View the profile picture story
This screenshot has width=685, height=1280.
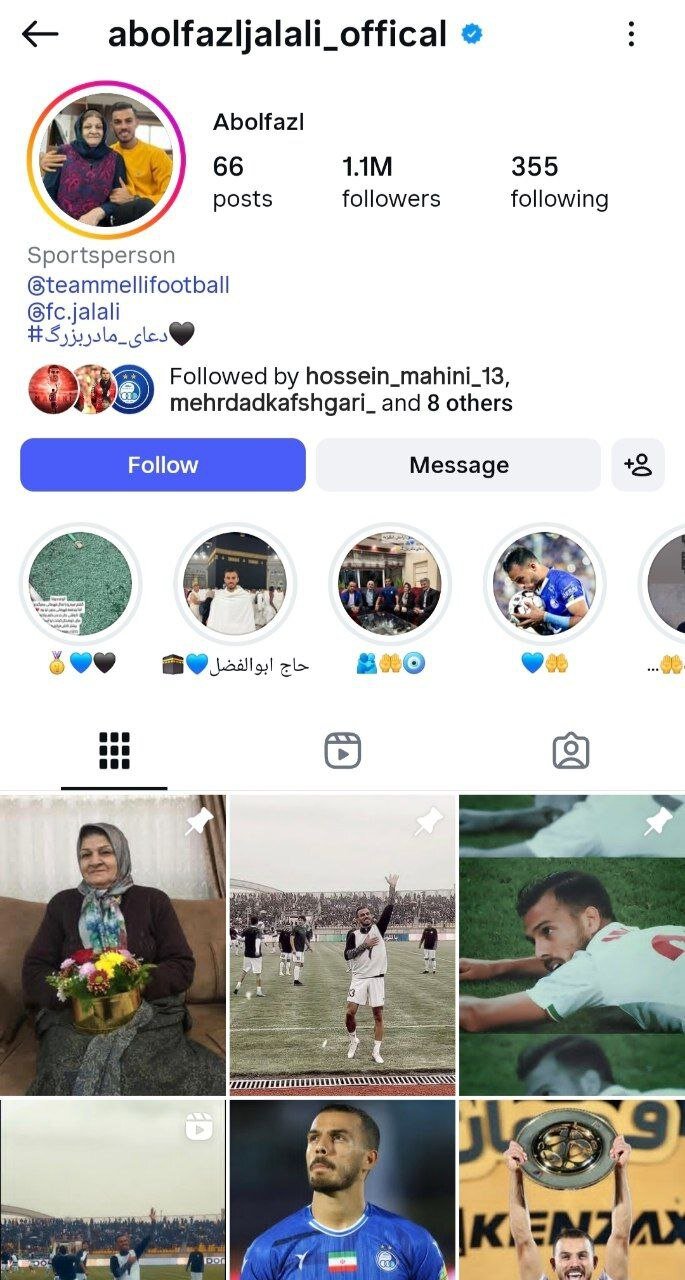coord(106,160)
